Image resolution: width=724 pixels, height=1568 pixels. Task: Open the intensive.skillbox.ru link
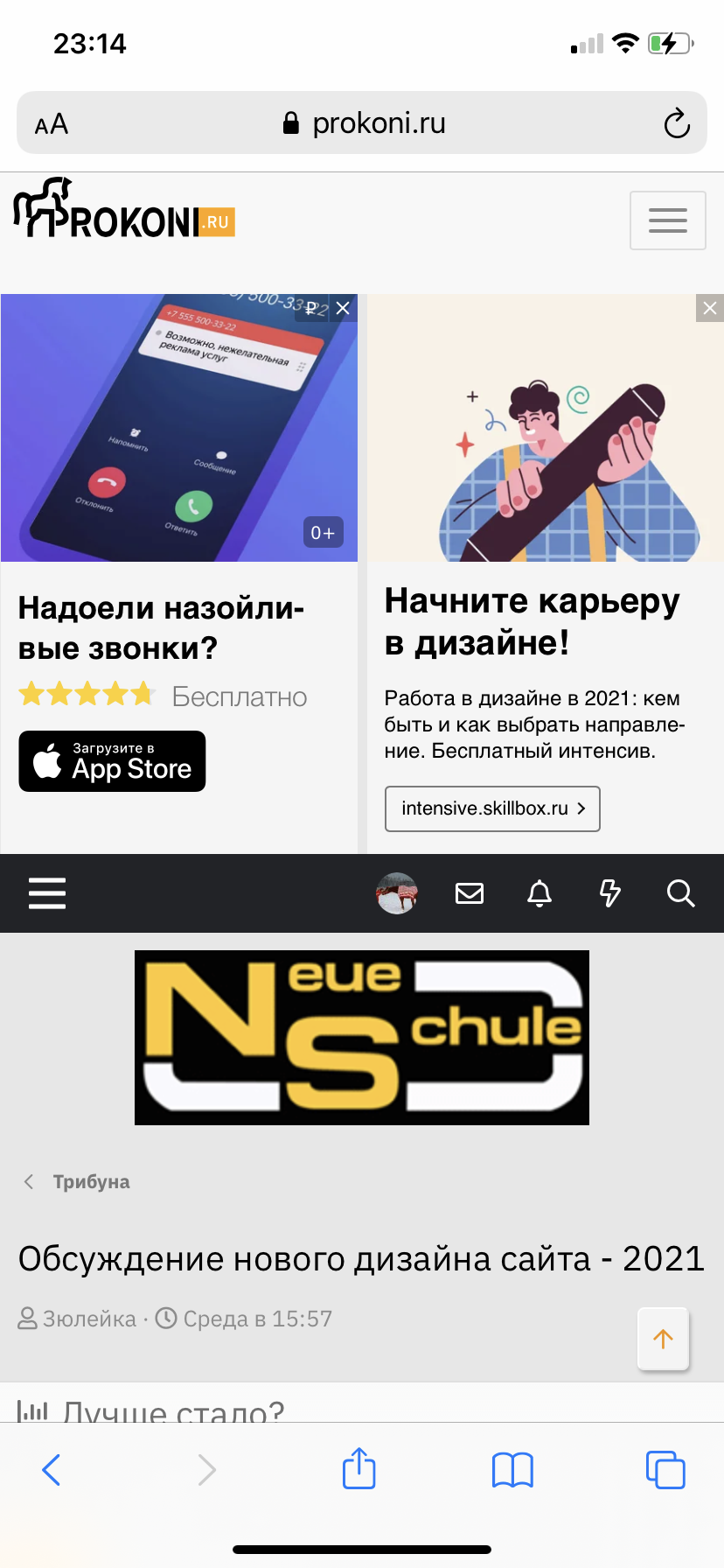(492, 808)
